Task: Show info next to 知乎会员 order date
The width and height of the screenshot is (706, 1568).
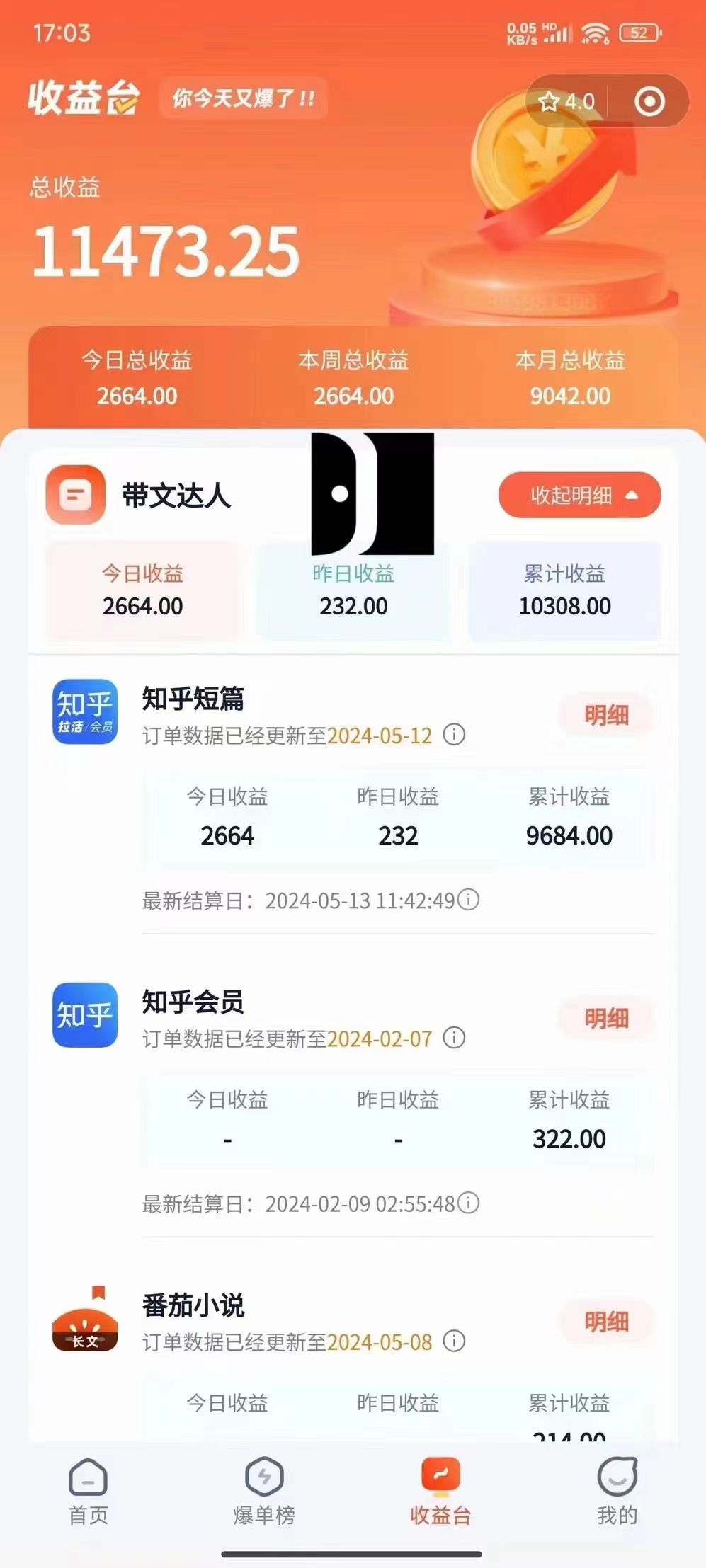Action: [x=454, y=1038]
